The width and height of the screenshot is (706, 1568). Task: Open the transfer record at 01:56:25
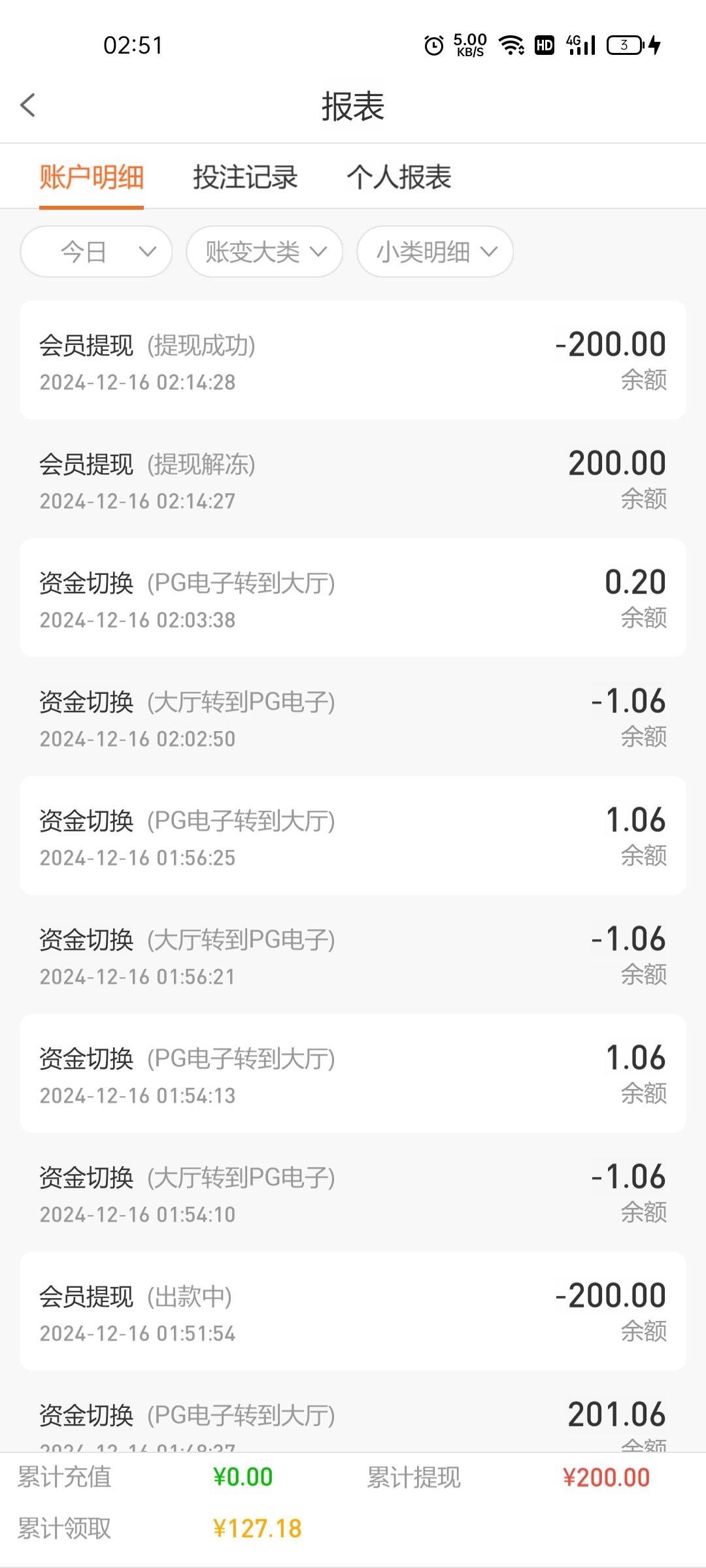pos(353,836)
